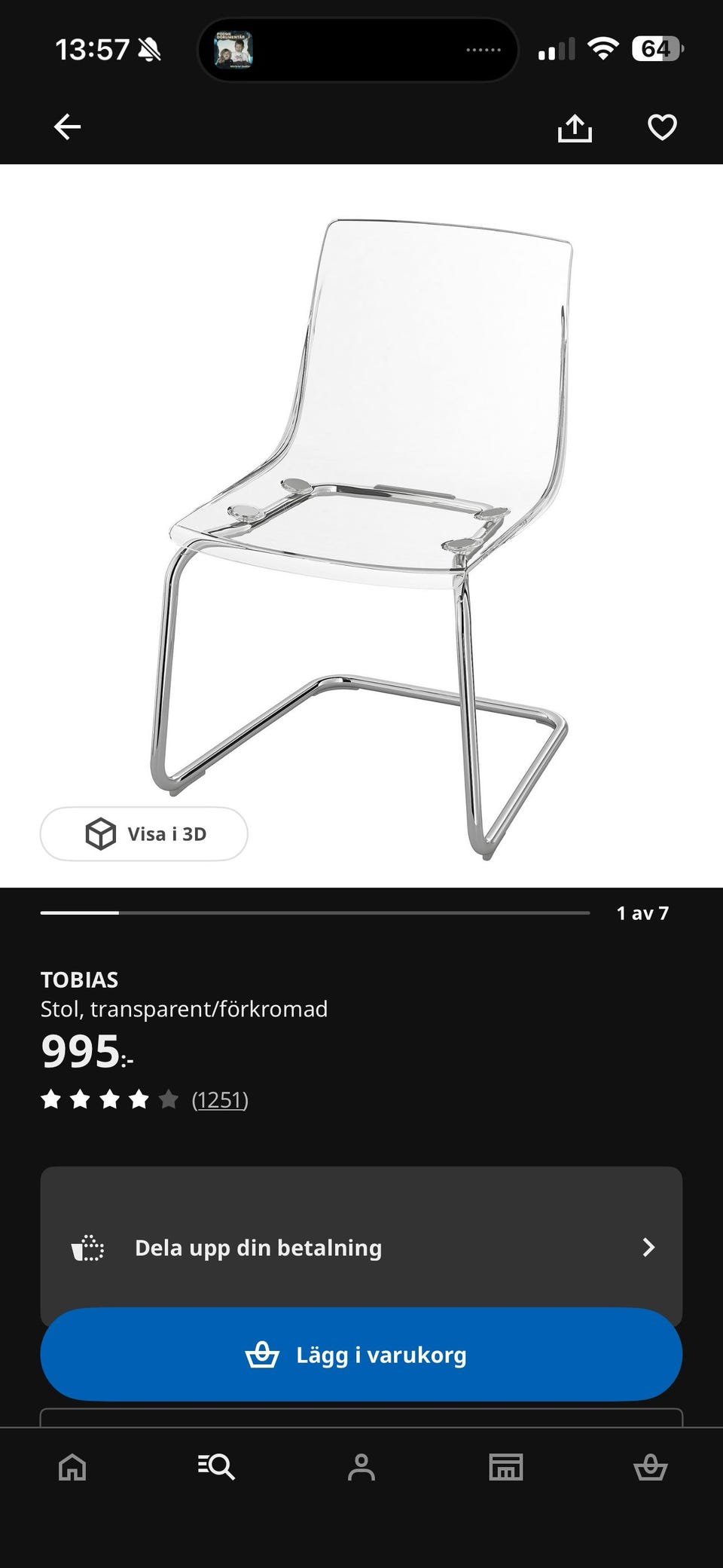Open the shopping basket tab
The height and width of the screenshot is (1568, 723).
[651, 1468]
